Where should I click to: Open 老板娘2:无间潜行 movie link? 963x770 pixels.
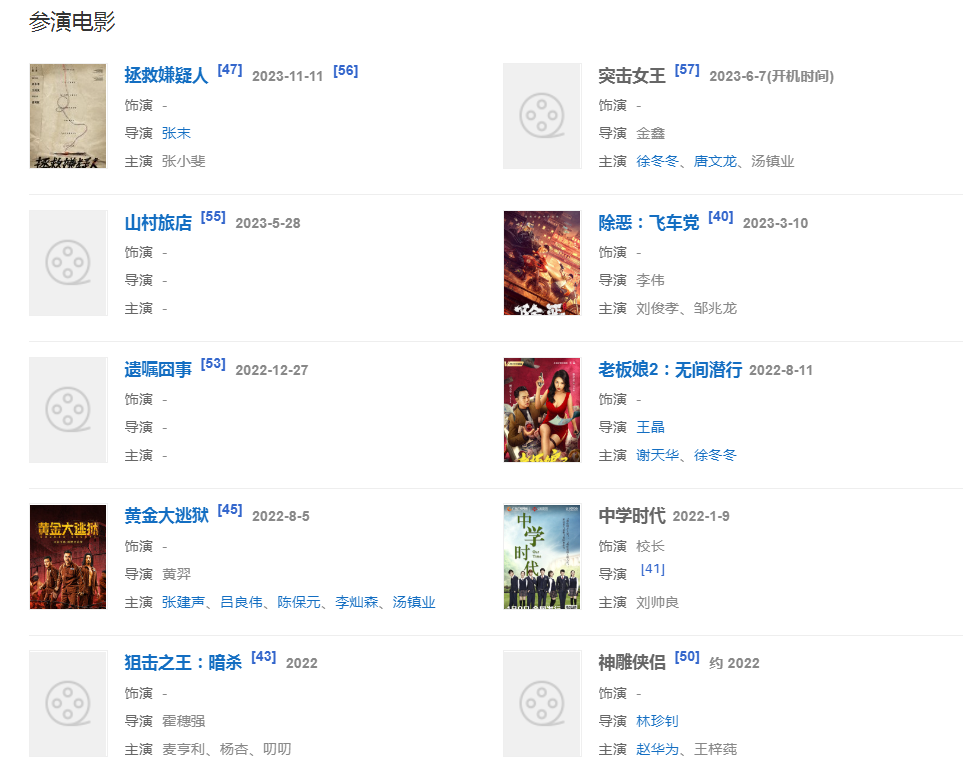(670, 370)
